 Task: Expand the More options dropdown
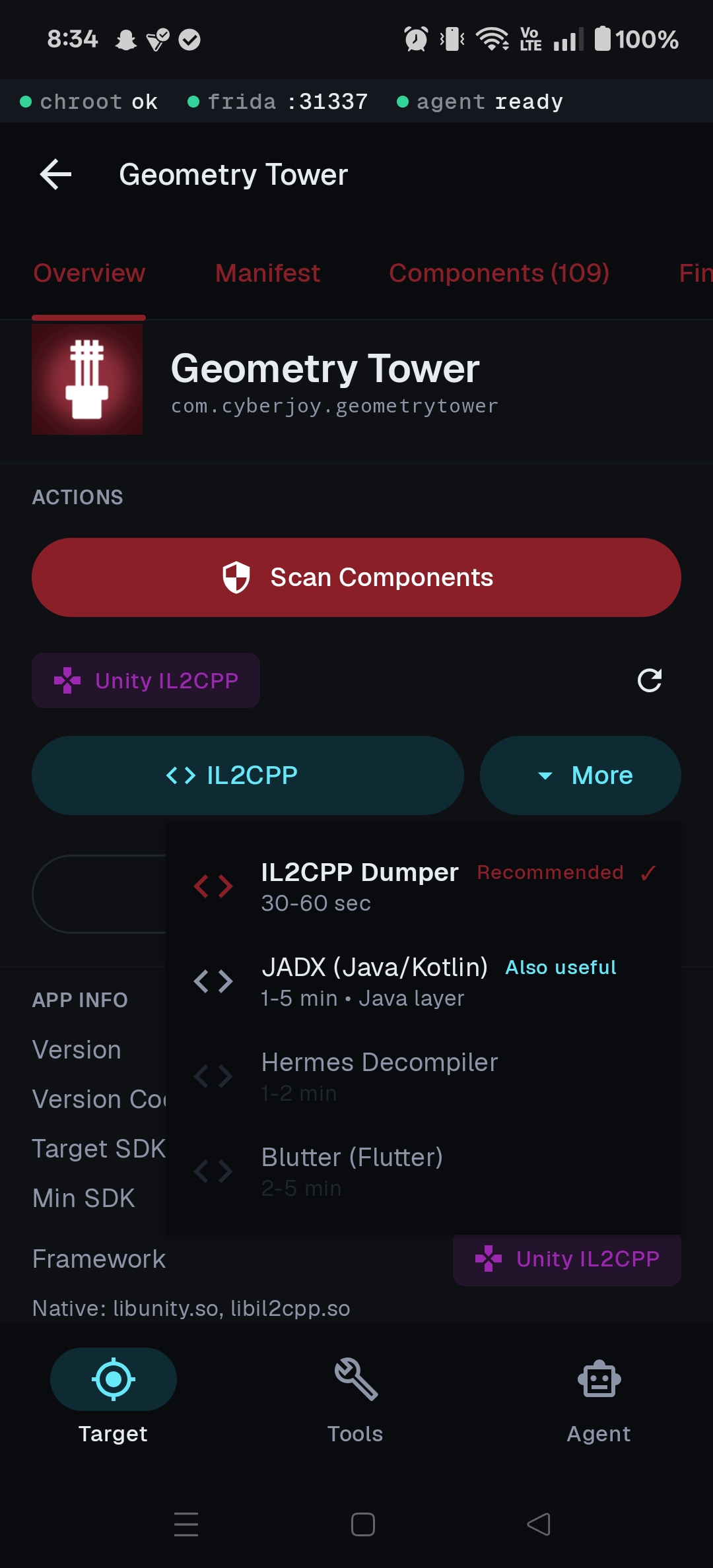tap(580, 775)
